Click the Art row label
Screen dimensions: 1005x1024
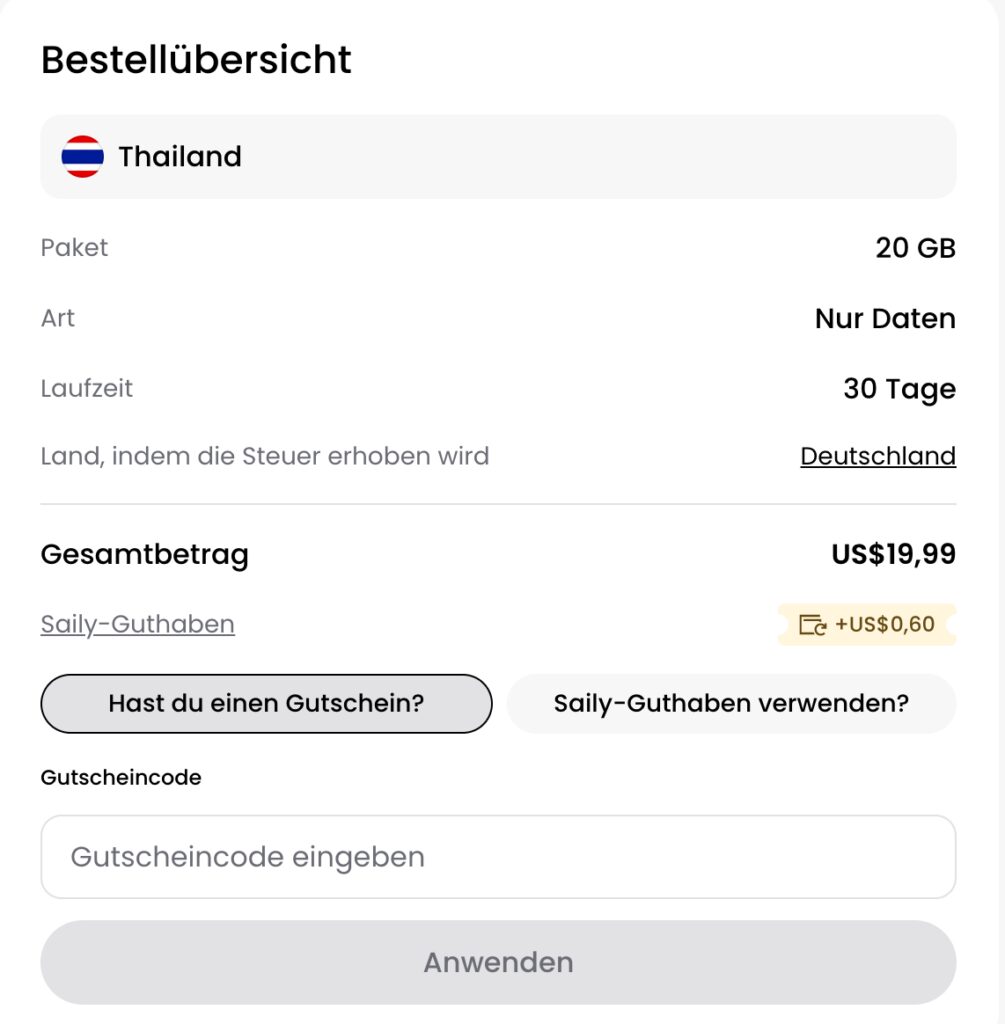point(57,318)
